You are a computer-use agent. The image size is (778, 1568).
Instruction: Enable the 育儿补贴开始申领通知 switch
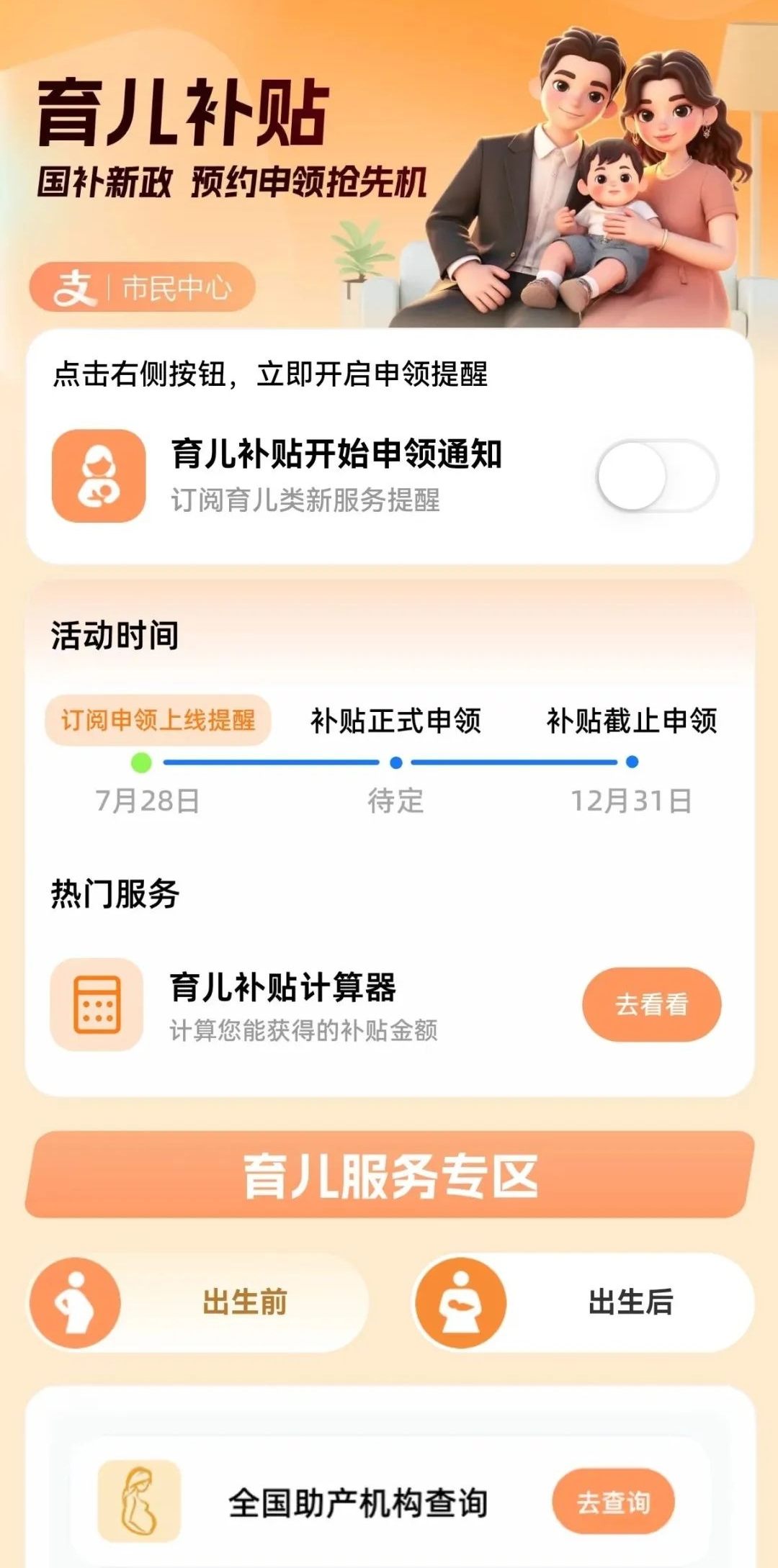pos(656,476)
